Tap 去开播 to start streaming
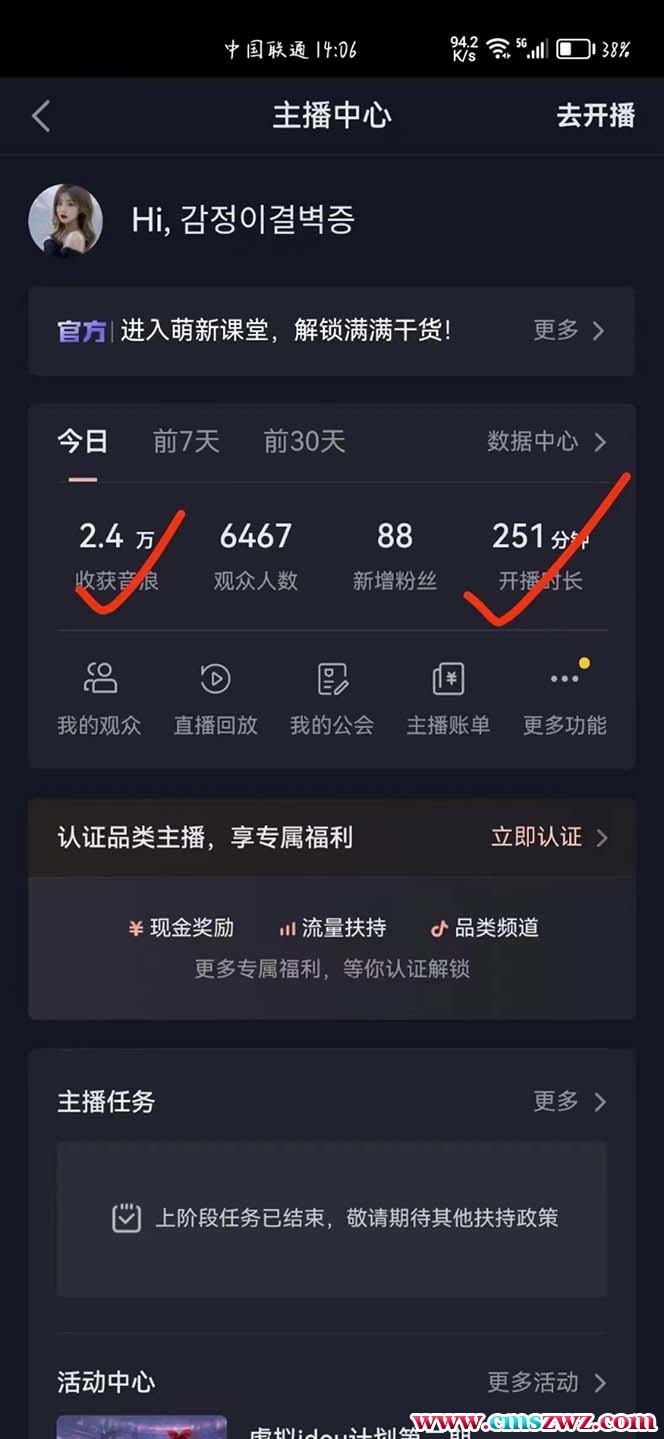 pyautogui.click(x=595, y=115)
